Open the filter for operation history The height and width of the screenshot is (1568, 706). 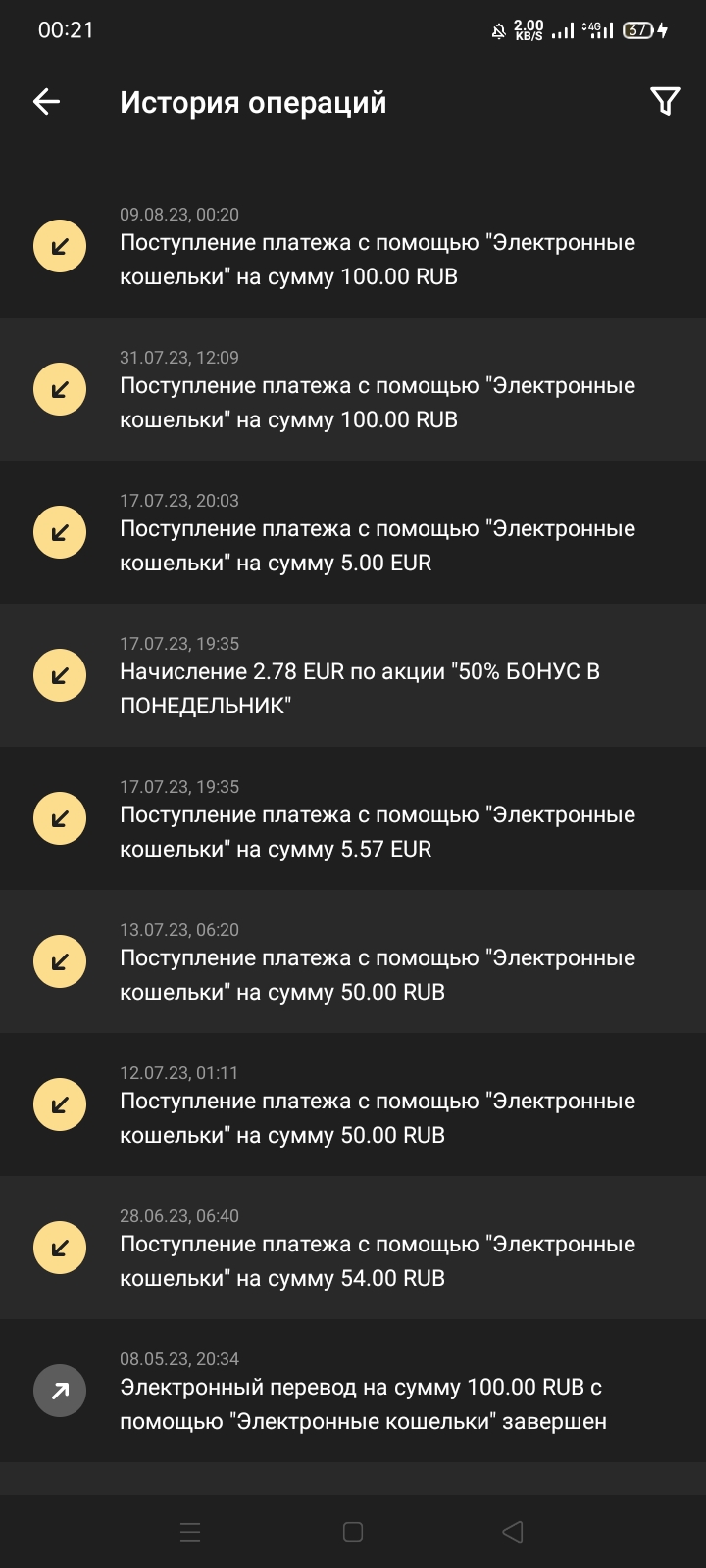click(665, 102)
